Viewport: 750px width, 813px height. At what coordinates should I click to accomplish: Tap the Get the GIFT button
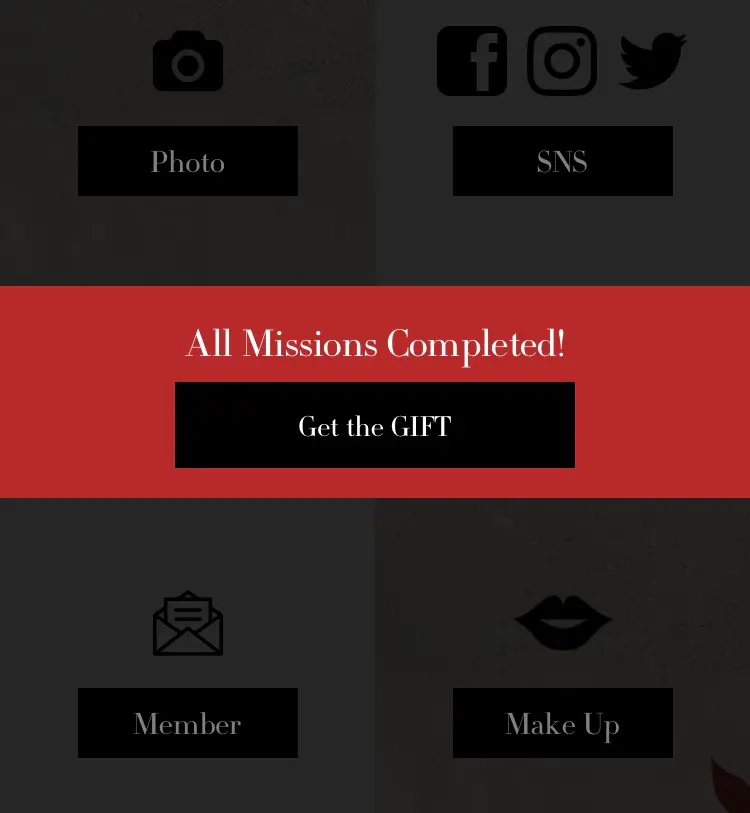point(375,425)
